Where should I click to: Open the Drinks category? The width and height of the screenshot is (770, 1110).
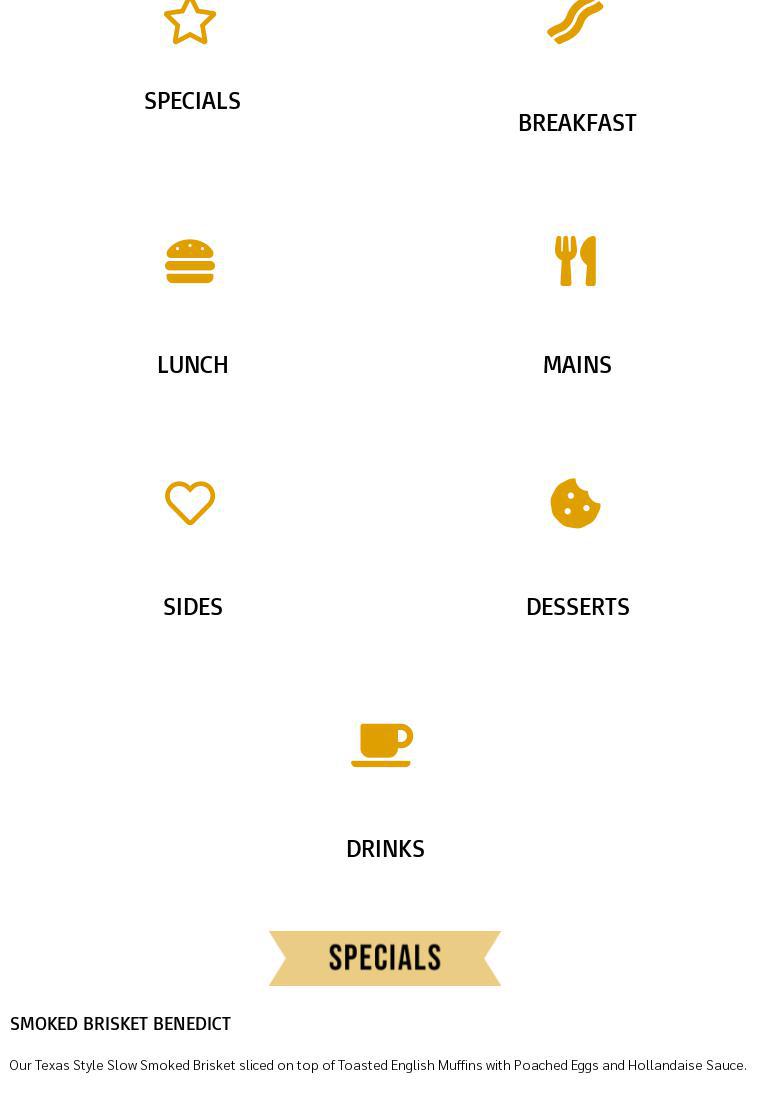point(384,848)
